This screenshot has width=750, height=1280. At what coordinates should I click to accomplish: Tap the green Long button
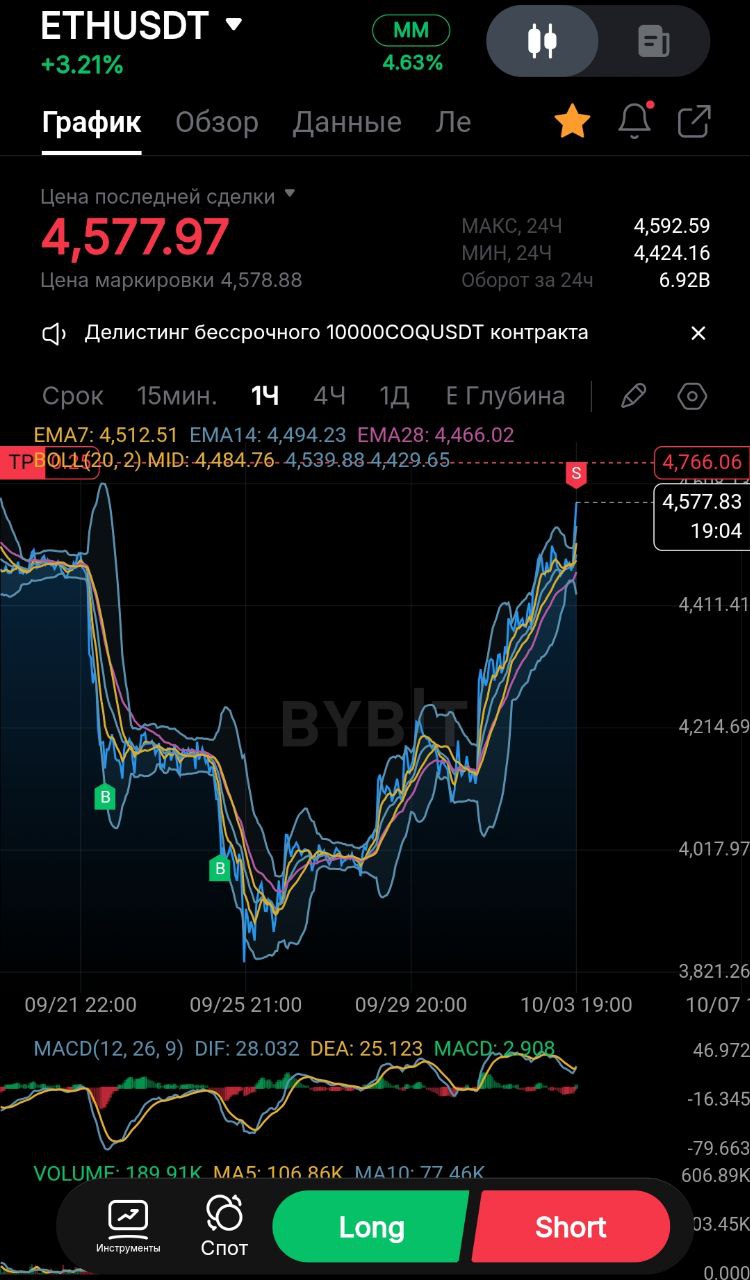(371, 1227)
